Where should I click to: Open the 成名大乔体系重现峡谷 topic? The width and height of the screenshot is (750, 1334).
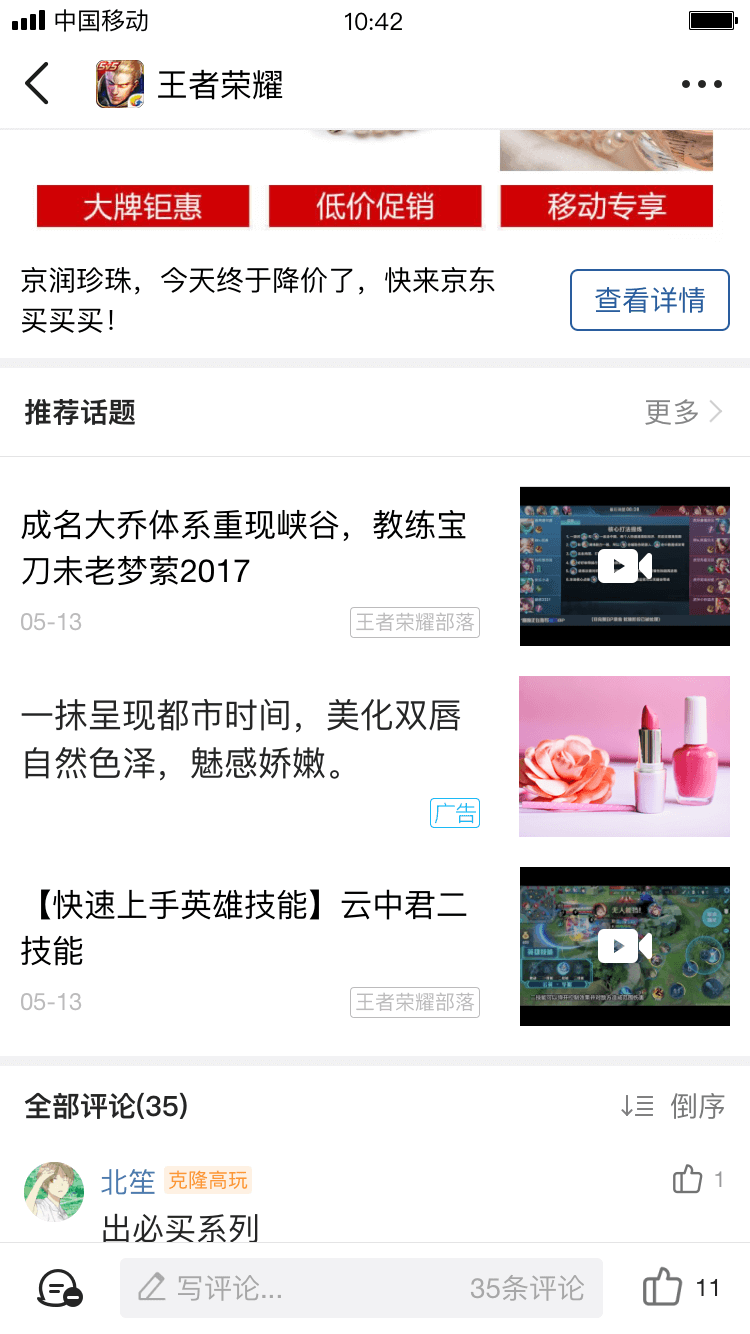click(x=244, y=548)
